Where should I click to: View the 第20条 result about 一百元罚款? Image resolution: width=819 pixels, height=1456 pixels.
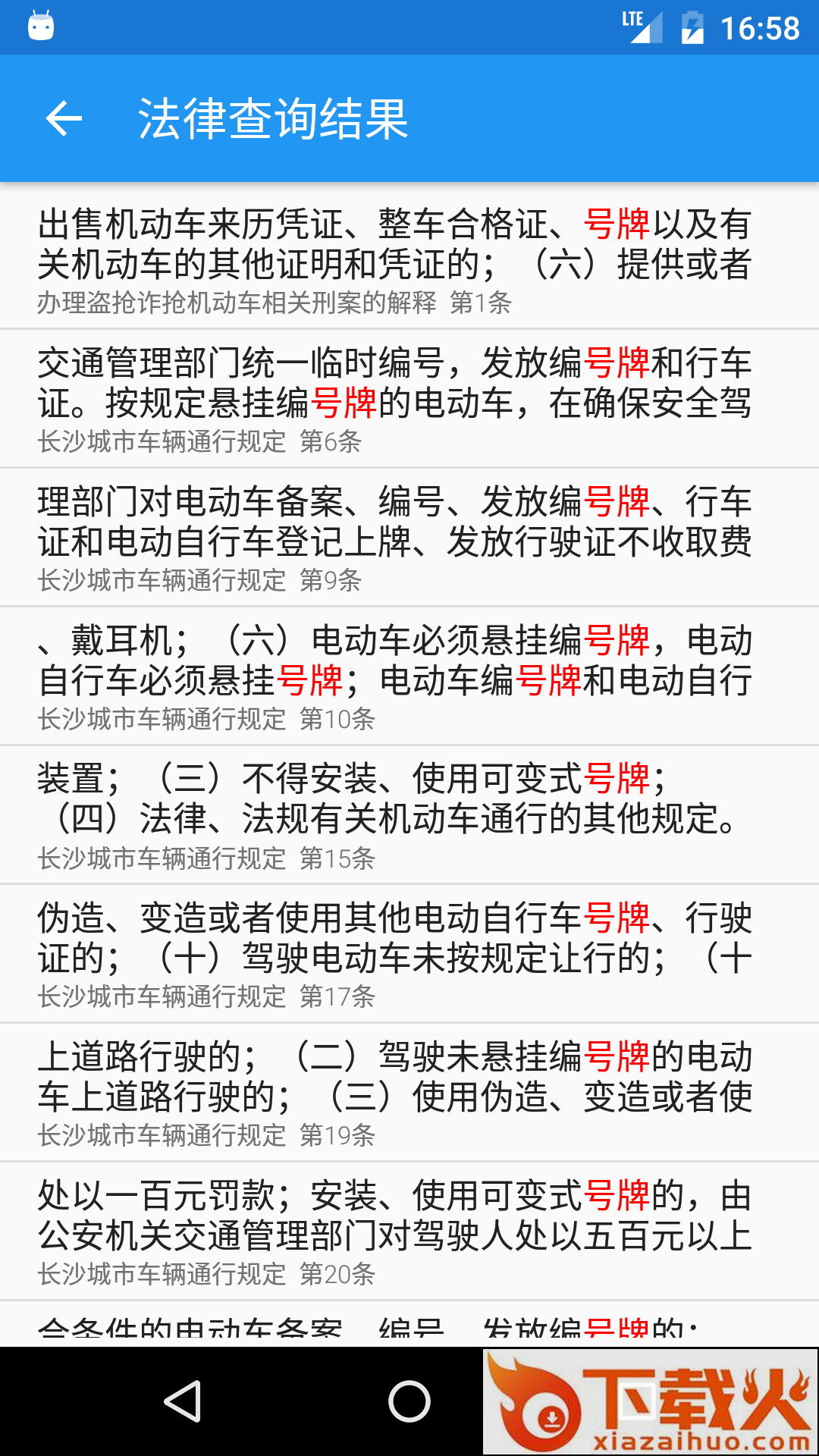pos(409,1232)
